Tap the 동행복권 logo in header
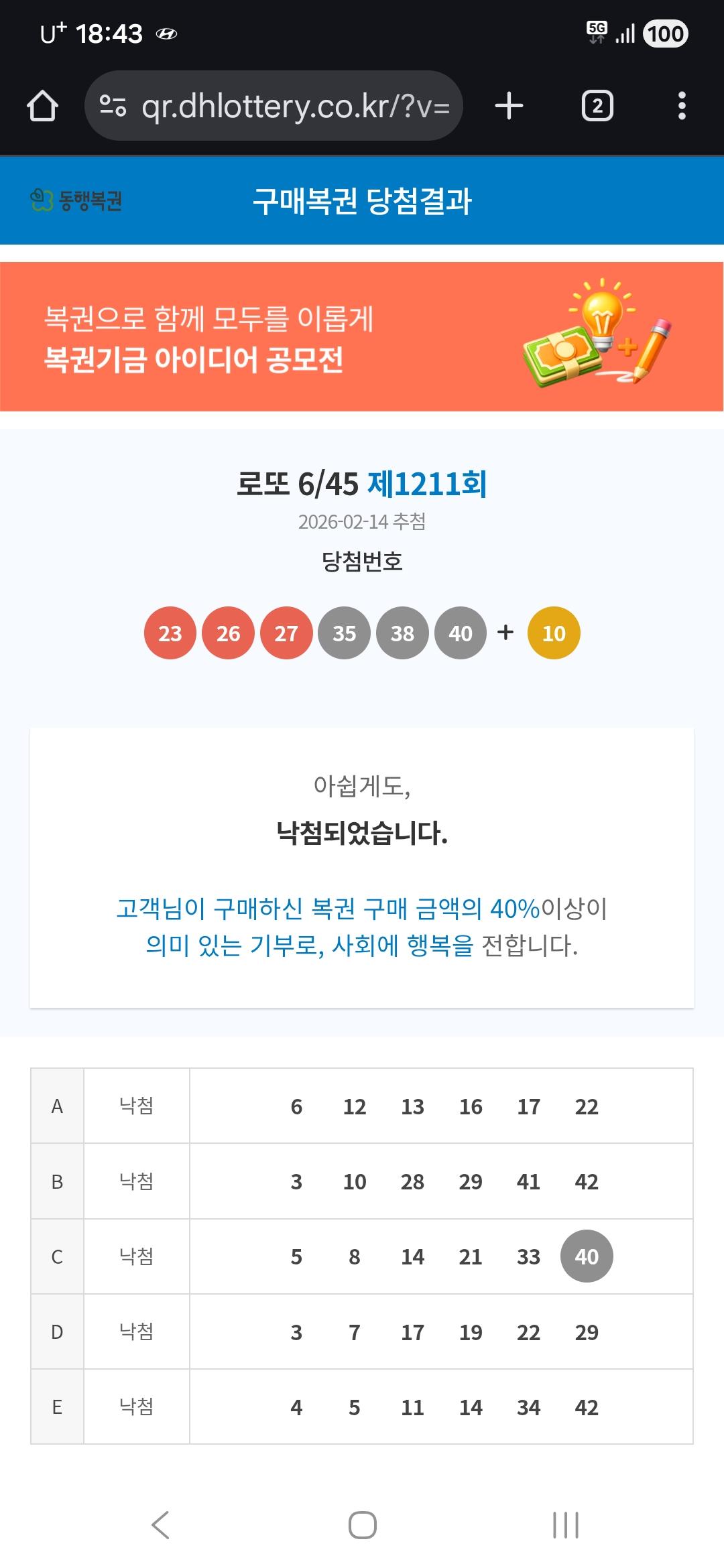The width and height of the screenshot is (724, 1568). click(x=76, y=200)
